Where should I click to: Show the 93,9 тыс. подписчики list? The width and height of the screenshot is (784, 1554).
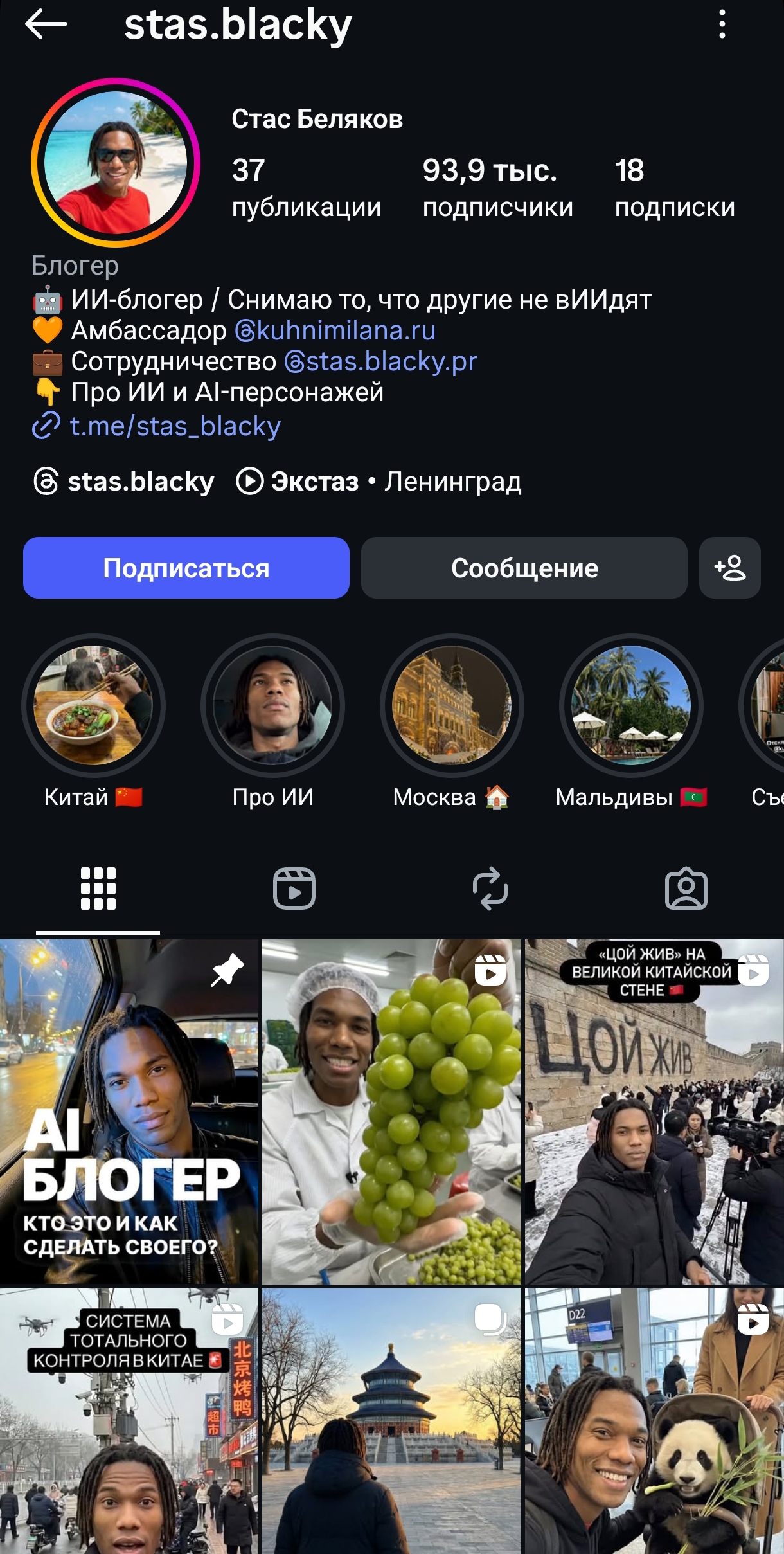point(497,186)
